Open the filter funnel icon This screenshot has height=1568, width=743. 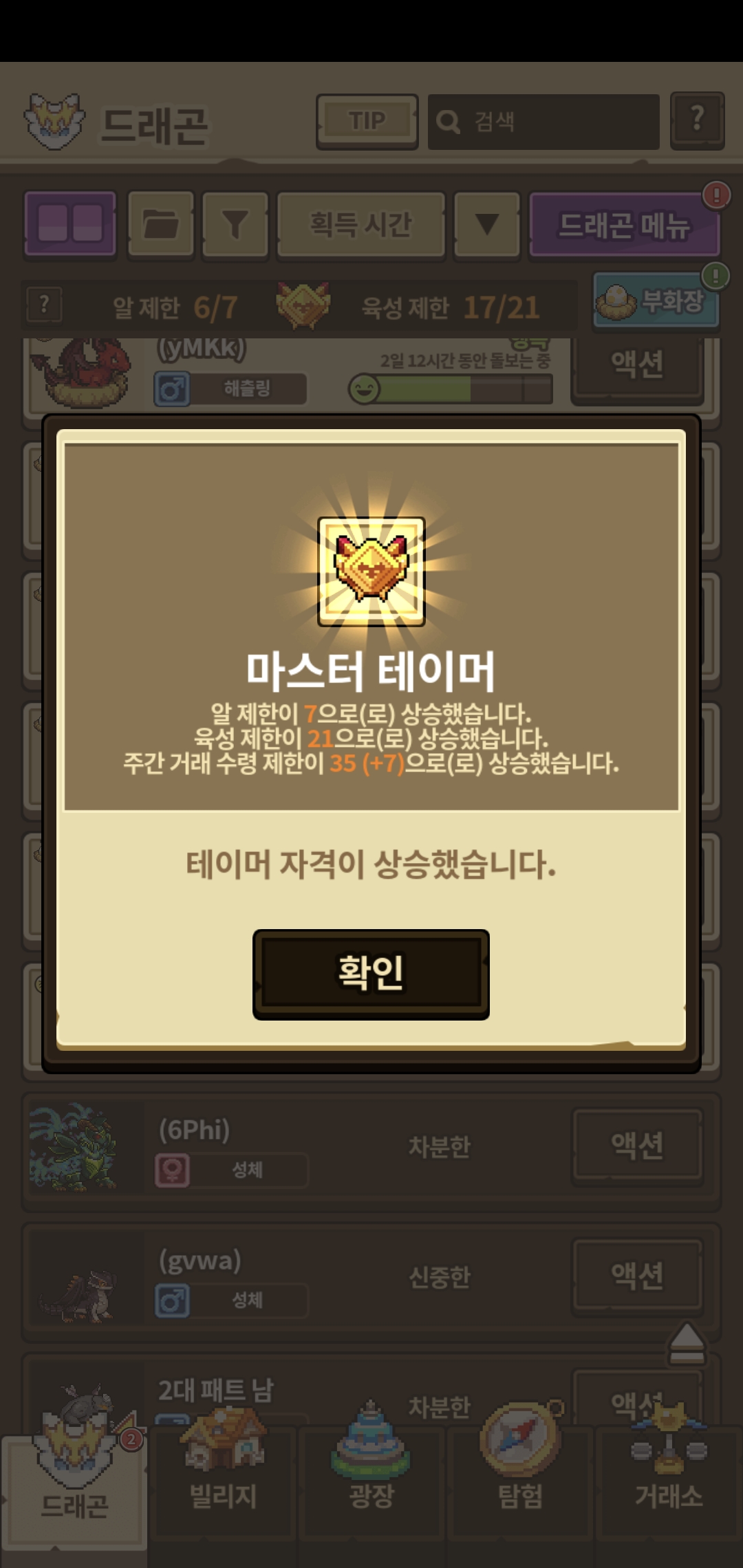(235, 224)
